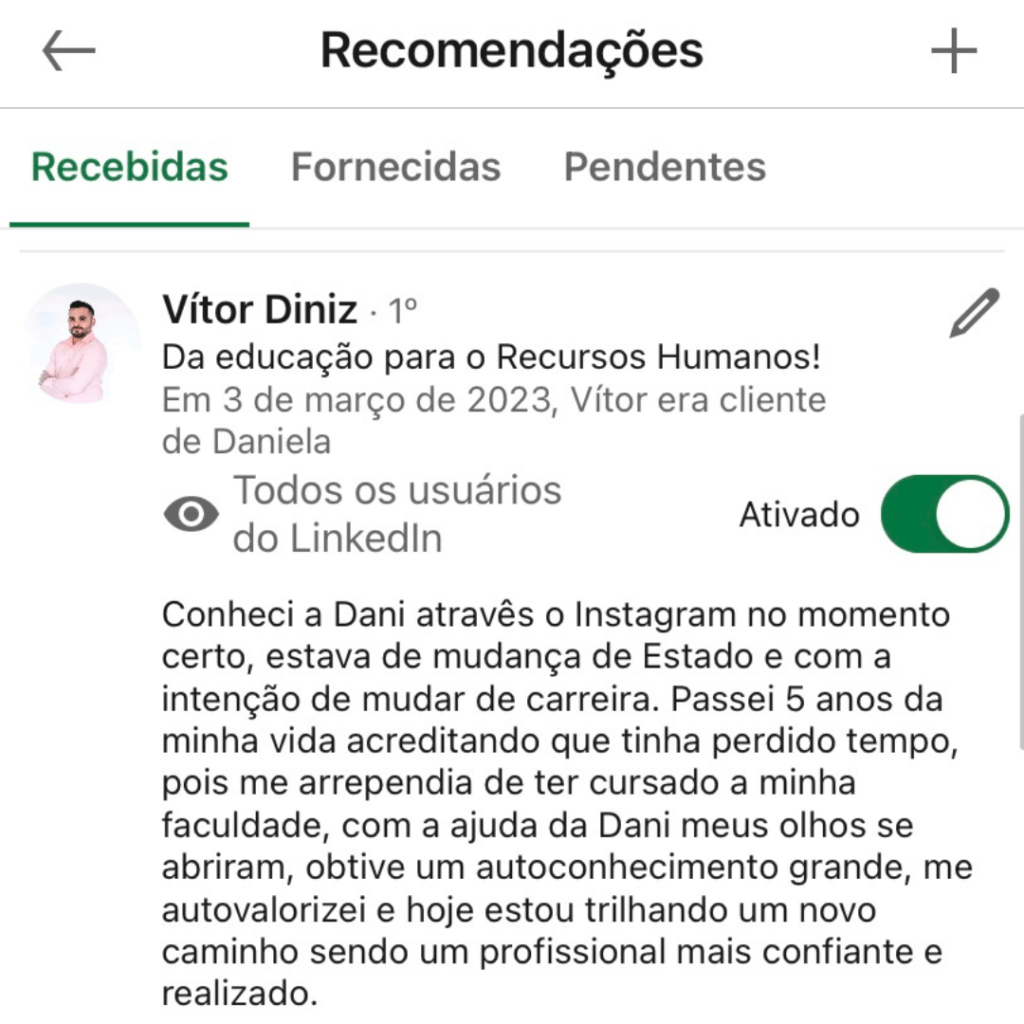Edit Vítor Diniz's recommendation with the pencil

(x=973, y=314)
